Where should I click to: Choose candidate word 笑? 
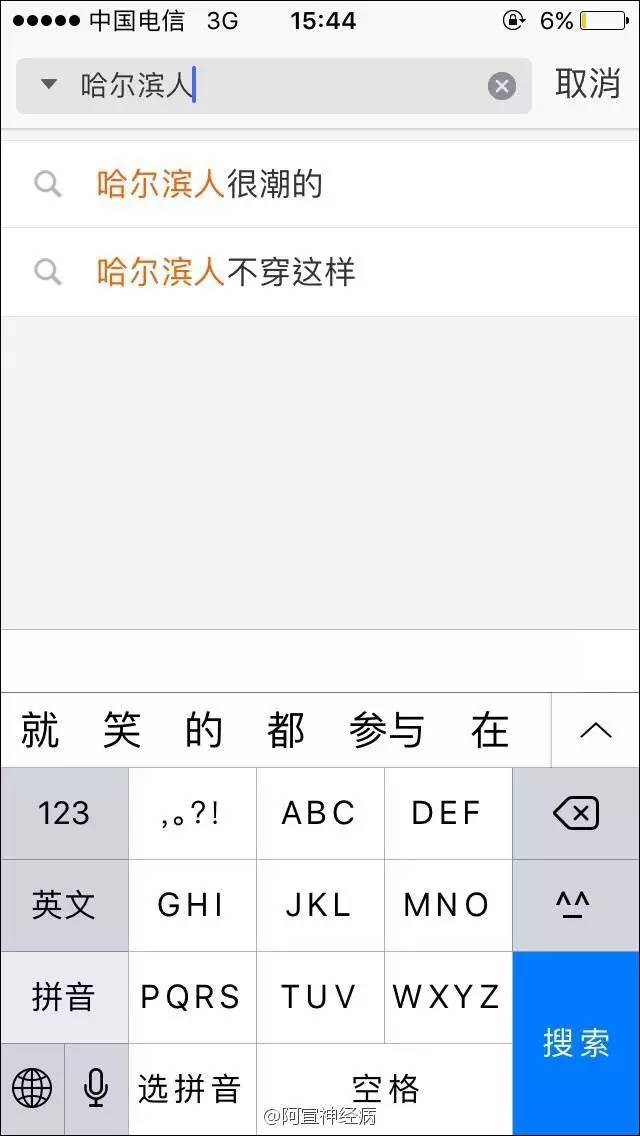(x=121, y=731)
